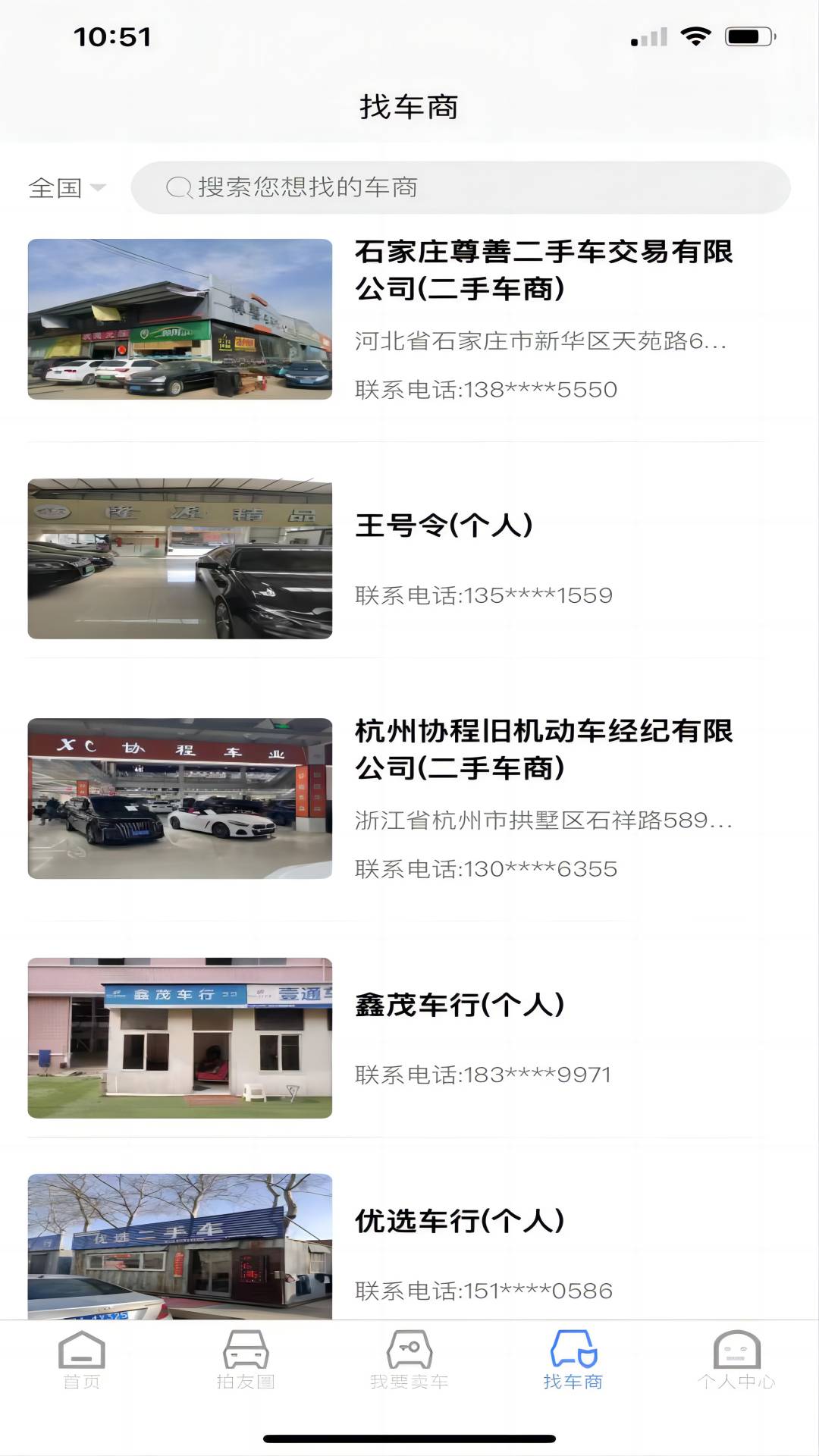
Task: Open the 个人中心 tab
Action: (x=736, y=1360)
